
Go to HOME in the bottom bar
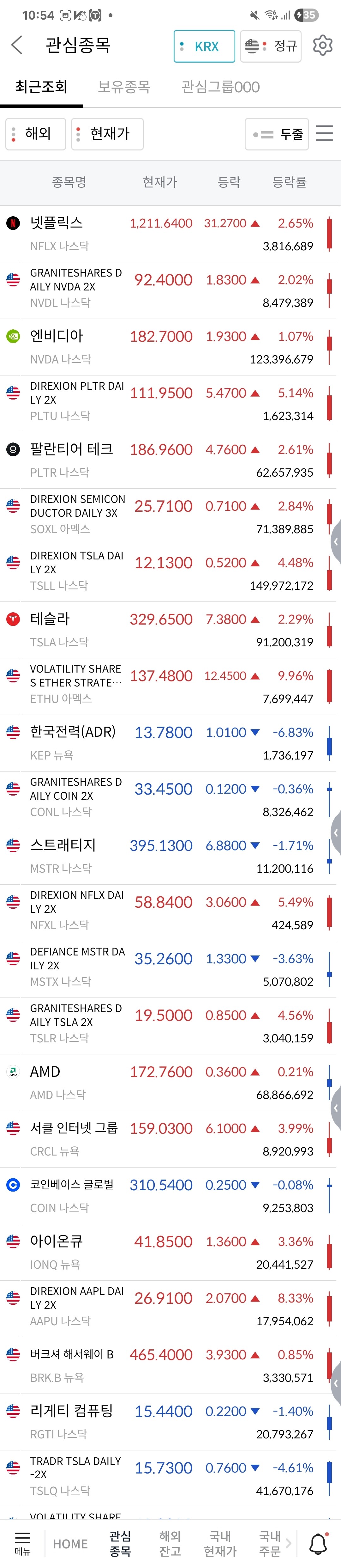click(x=70, y=1544)
